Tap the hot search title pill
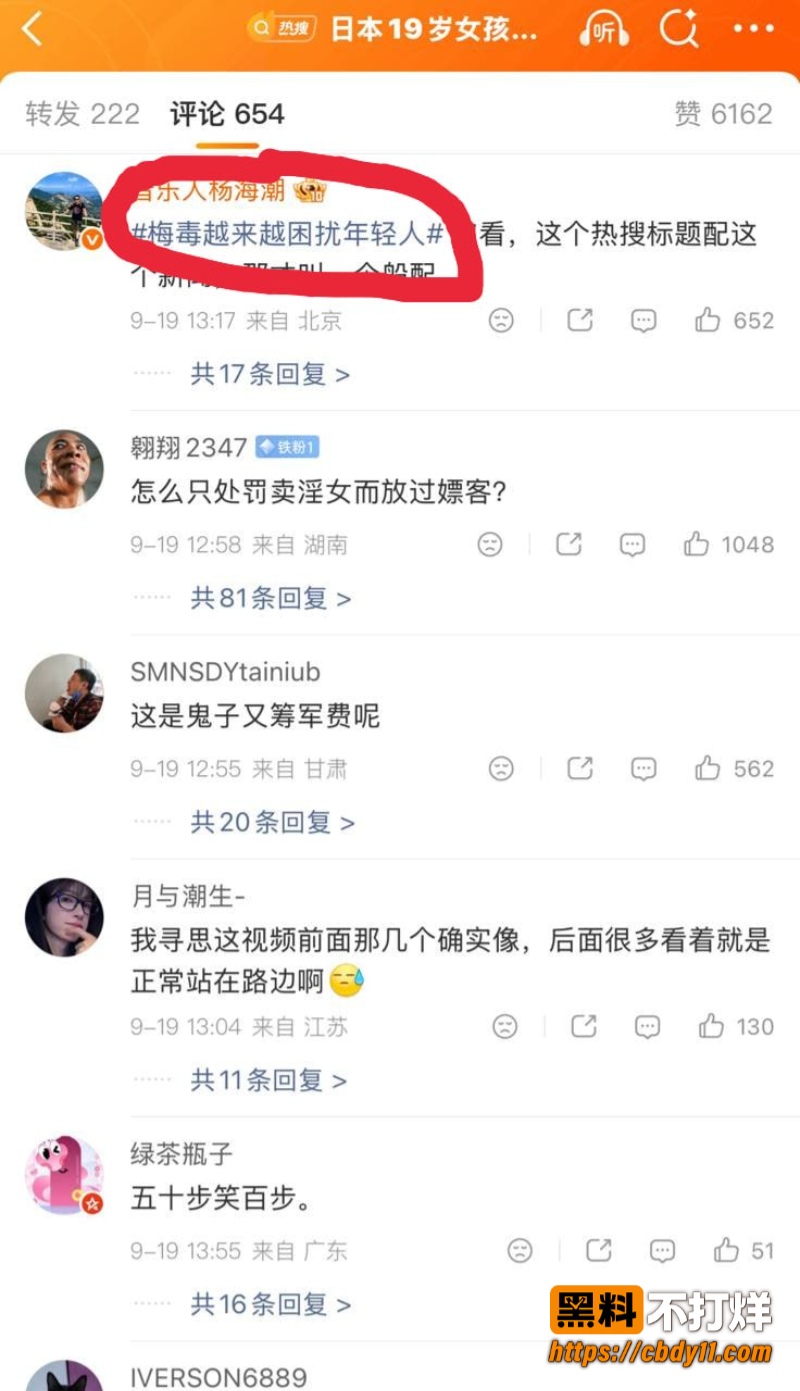The height and width of the screenshot is (1391, 800). point(394,29)
